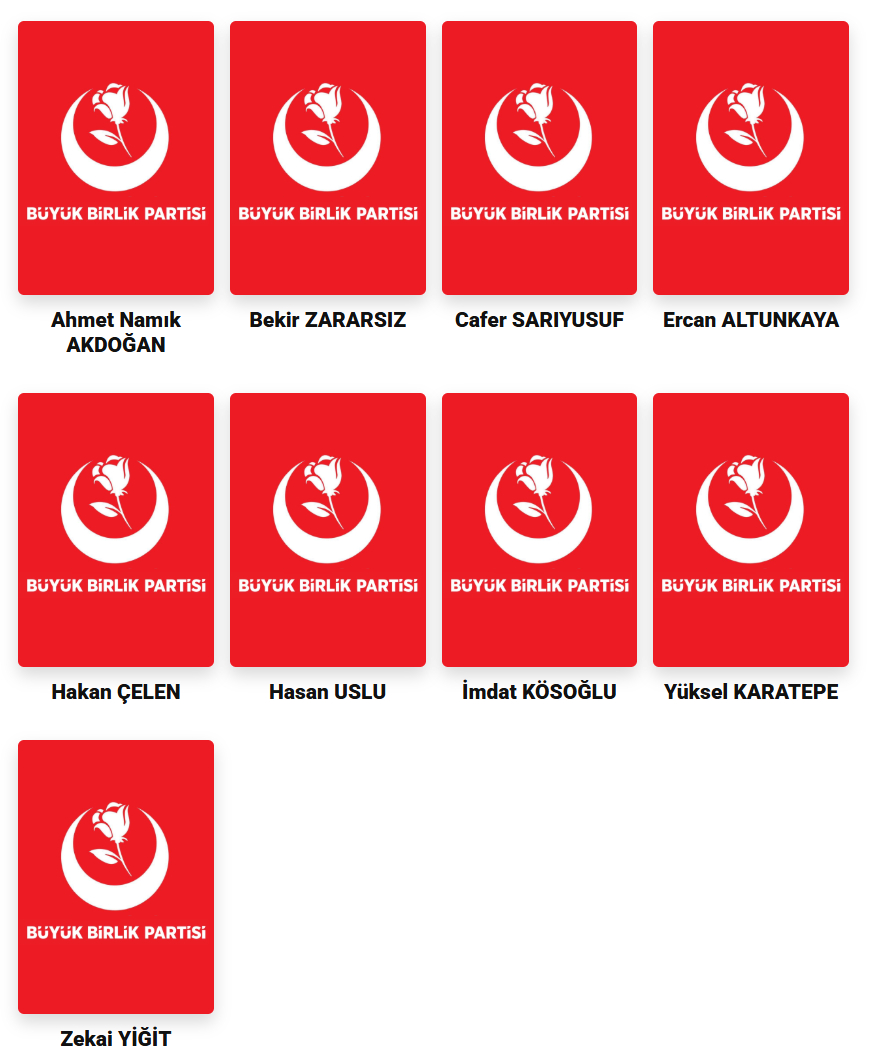
Task: Open Ercan ALTUNKAYA's profile card
Action: 751,158
